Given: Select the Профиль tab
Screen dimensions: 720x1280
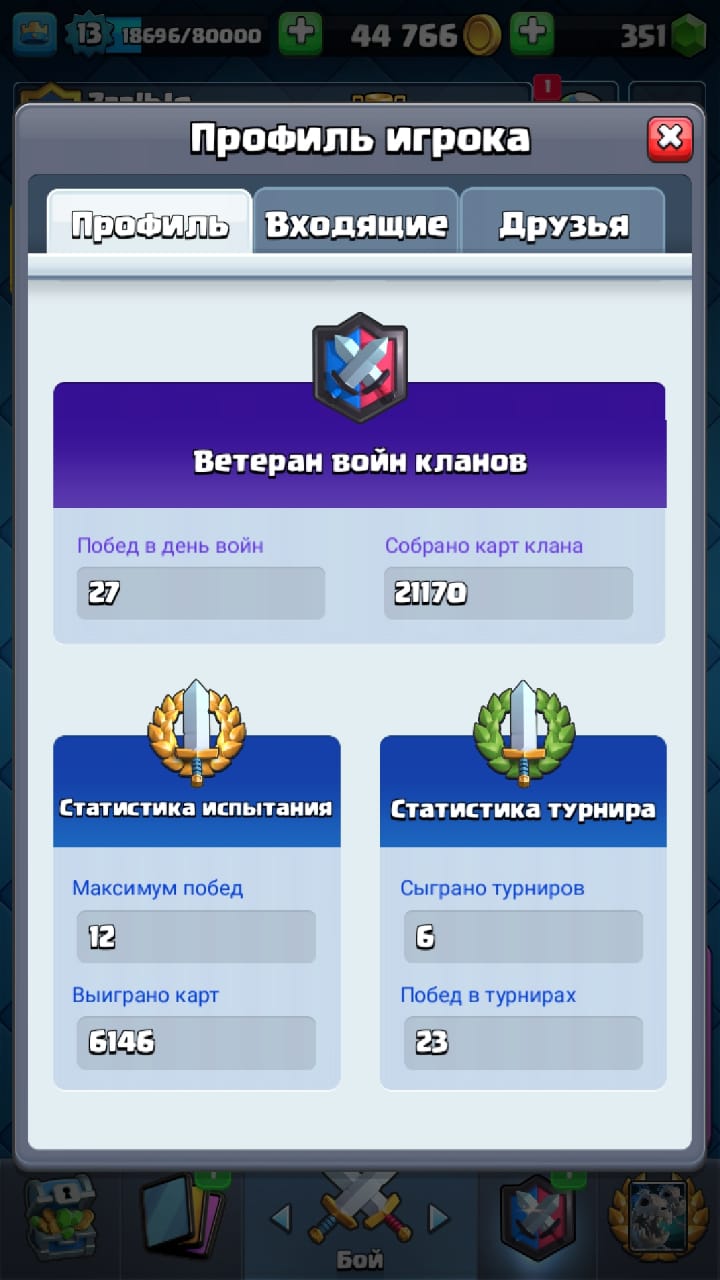Looking at the screenshot, I should tap(150, 223).
